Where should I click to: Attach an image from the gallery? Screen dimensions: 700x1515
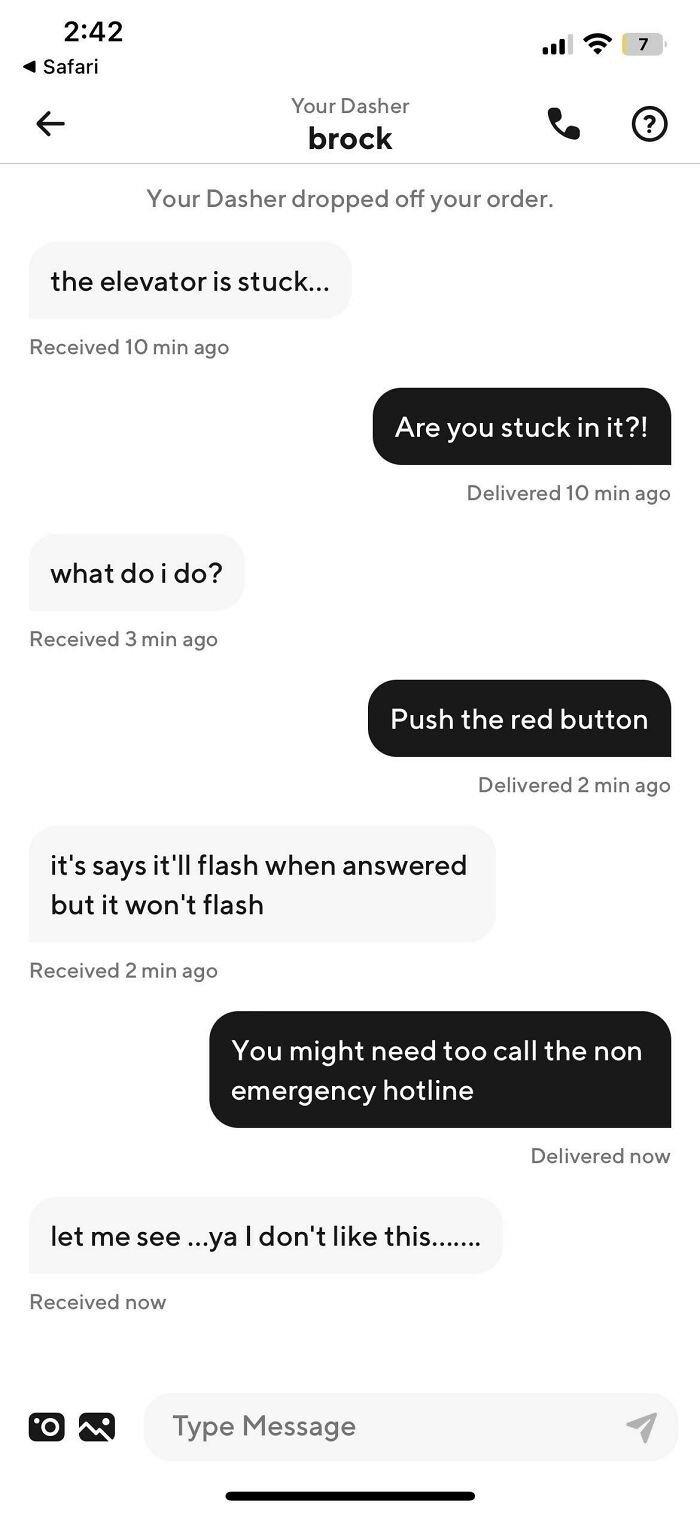[x=98, y=1426]
